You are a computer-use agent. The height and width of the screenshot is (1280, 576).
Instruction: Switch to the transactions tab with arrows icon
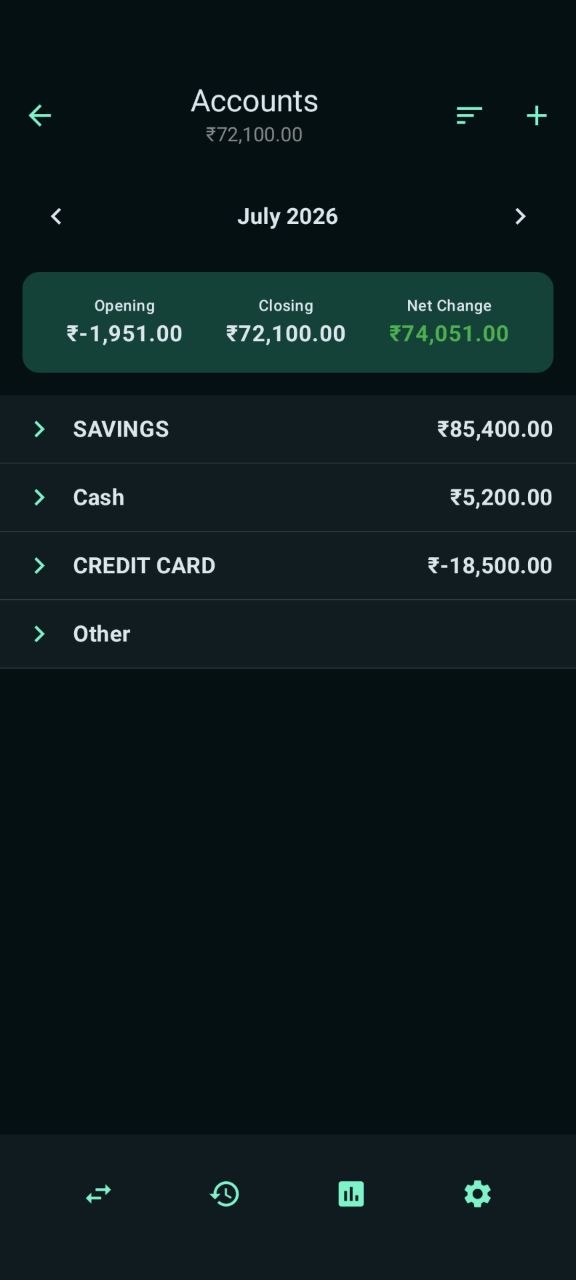click(x=98, y=1193)
